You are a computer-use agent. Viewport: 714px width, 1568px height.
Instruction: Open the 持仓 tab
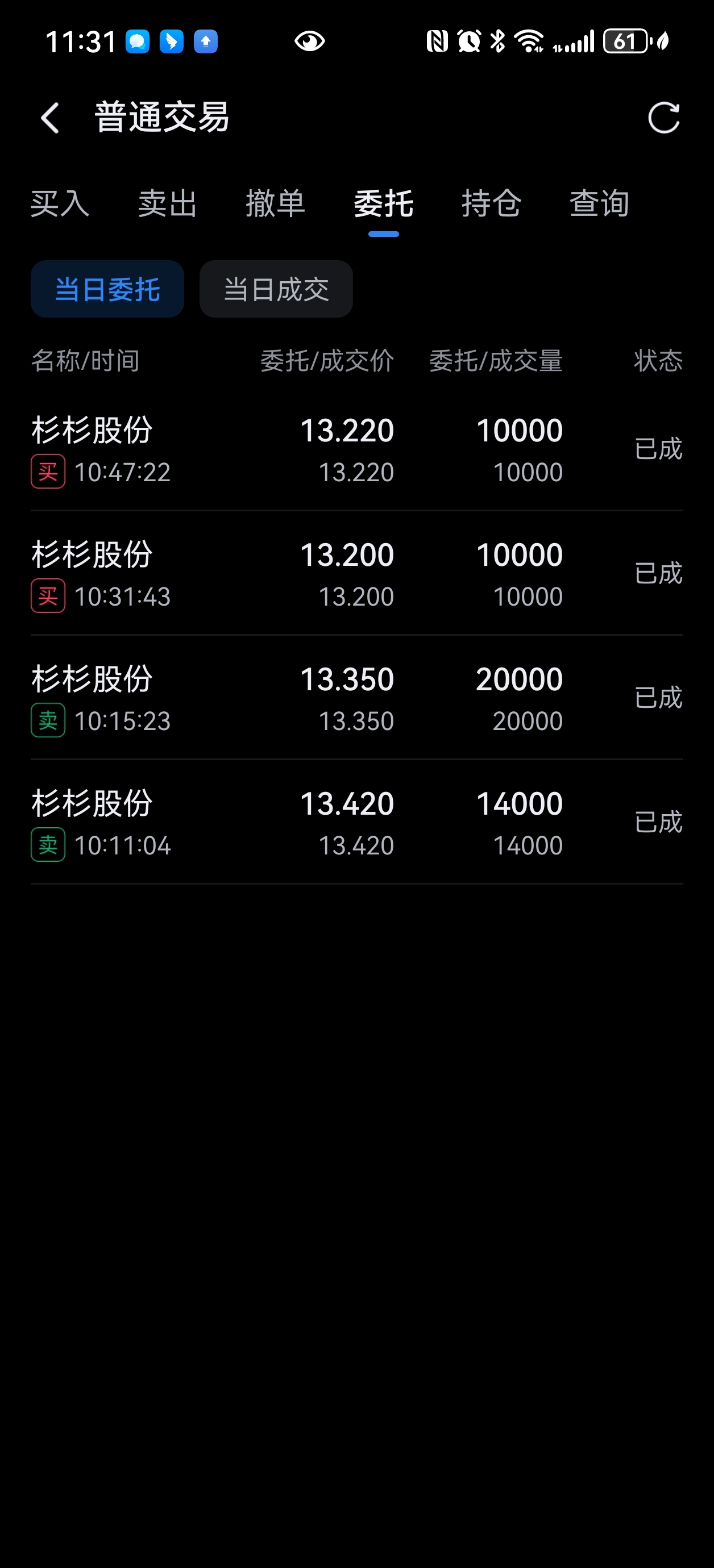(491, 203)
